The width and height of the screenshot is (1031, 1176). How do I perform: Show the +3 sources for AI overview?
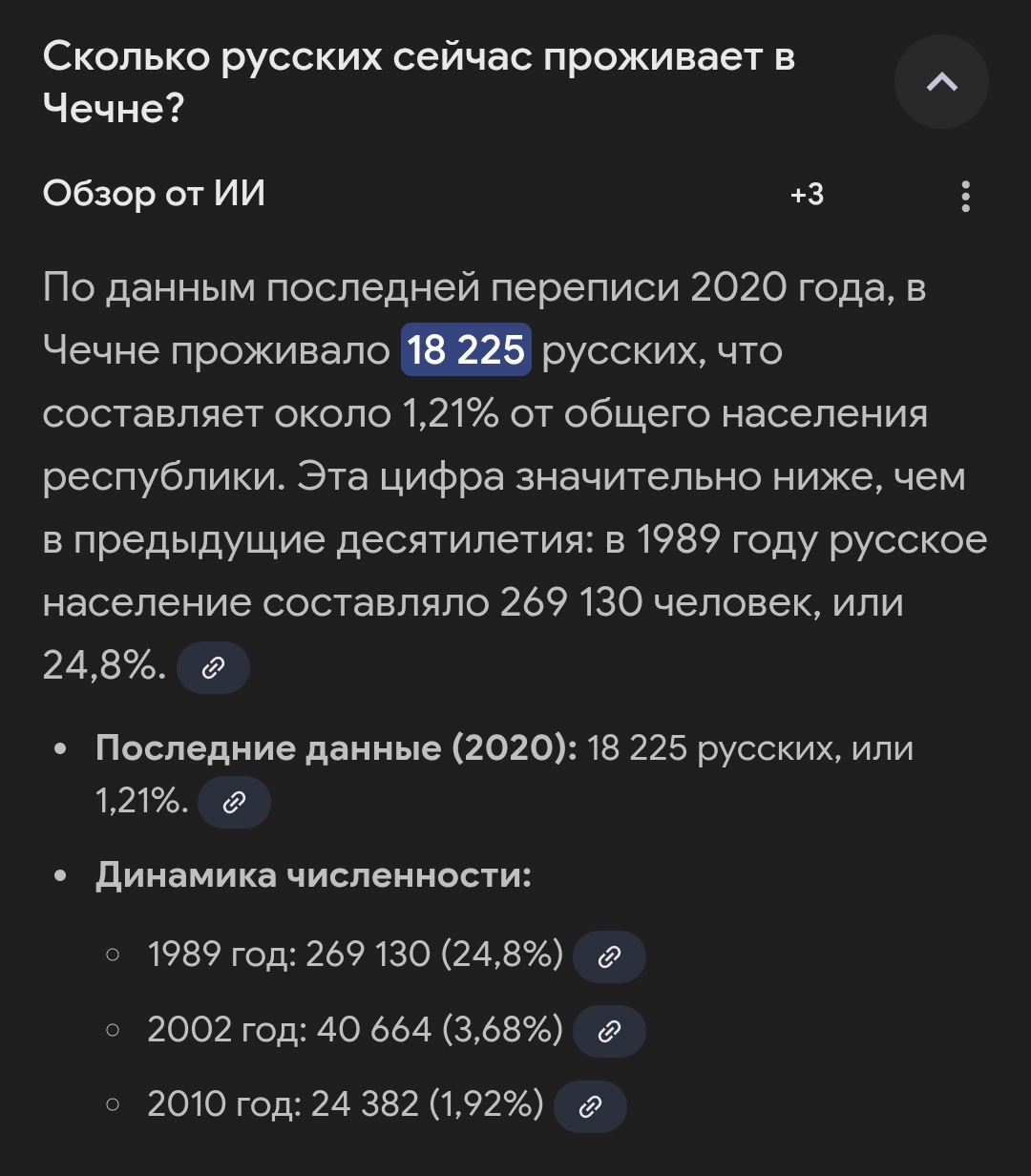click(x=807, y=196)
